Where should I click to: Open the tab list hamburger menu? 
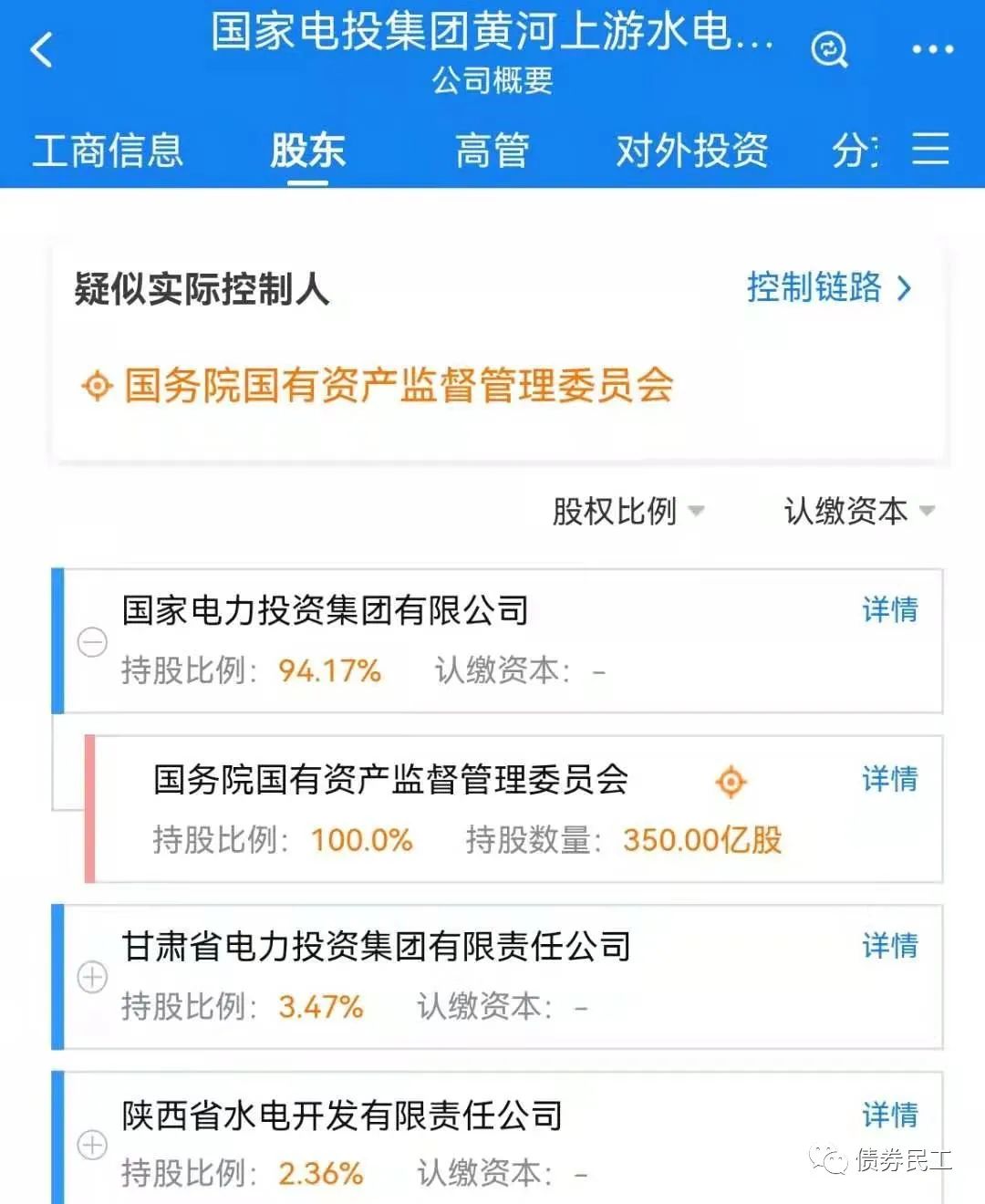point(930,149)
